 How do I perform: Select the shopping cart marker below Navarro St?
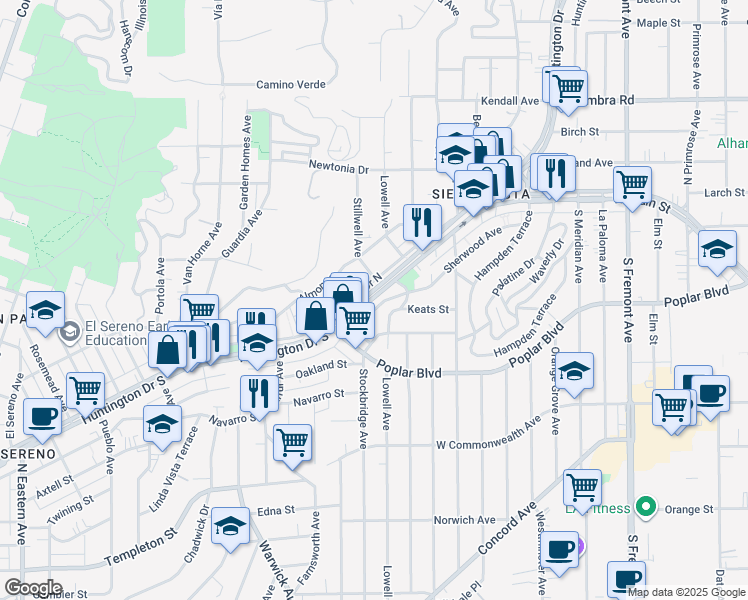tap(292, 442)
